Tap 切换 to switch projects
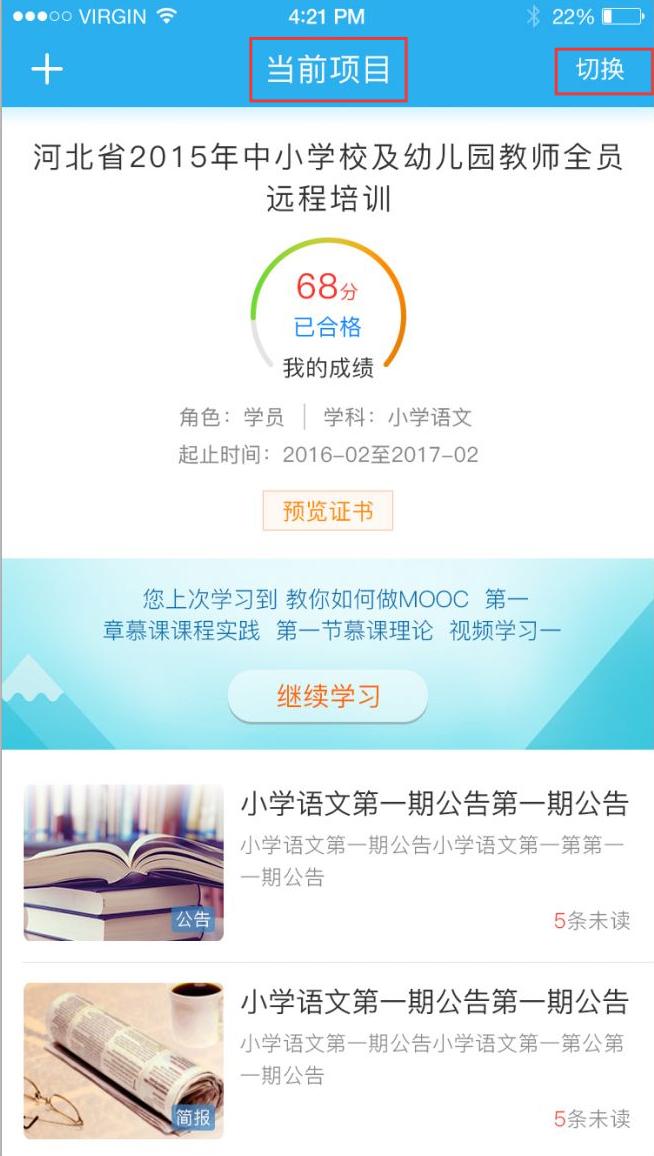The image size is (654, 1156). (x=601, y=69)
